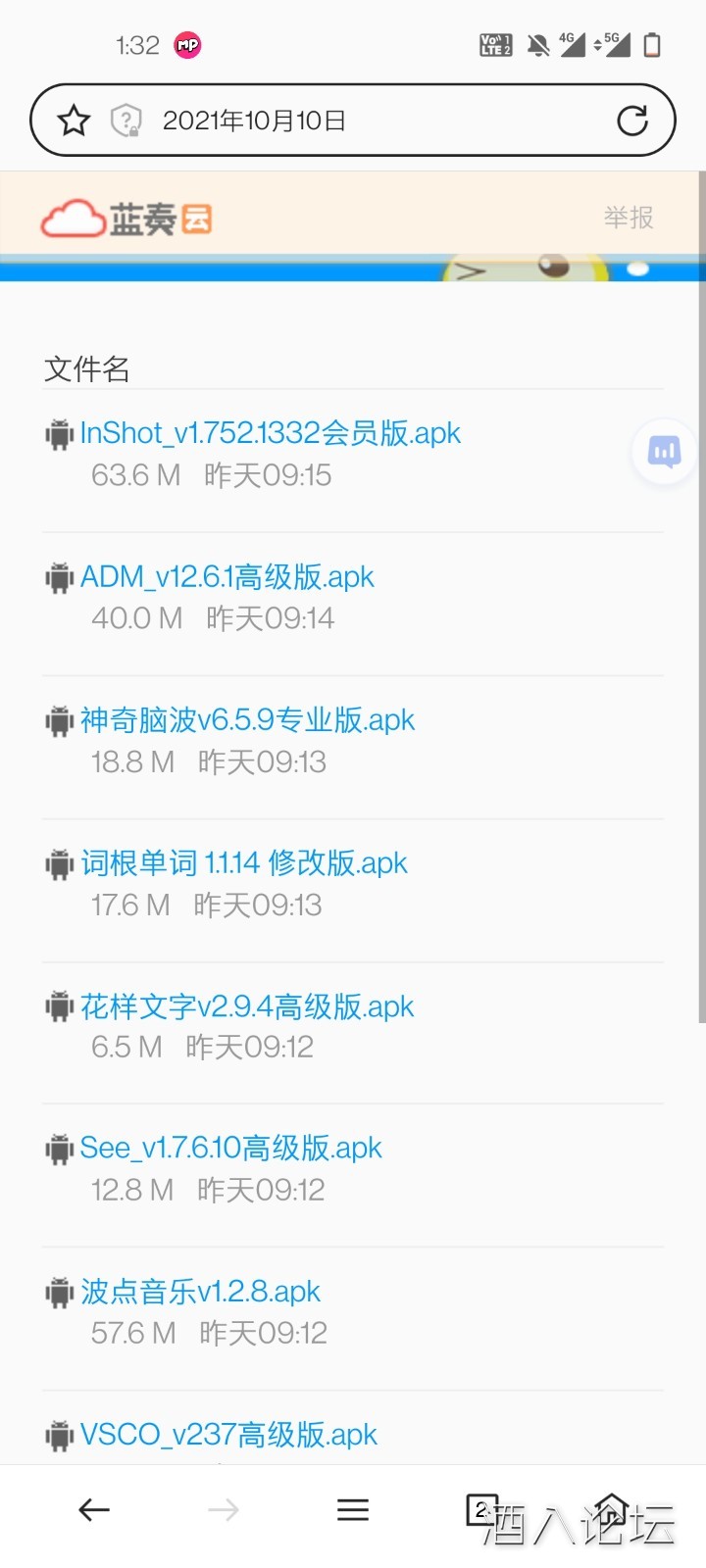Download InShot_v1.752.1332会员版.apk
706x1568 pixels.
[270, 434]
